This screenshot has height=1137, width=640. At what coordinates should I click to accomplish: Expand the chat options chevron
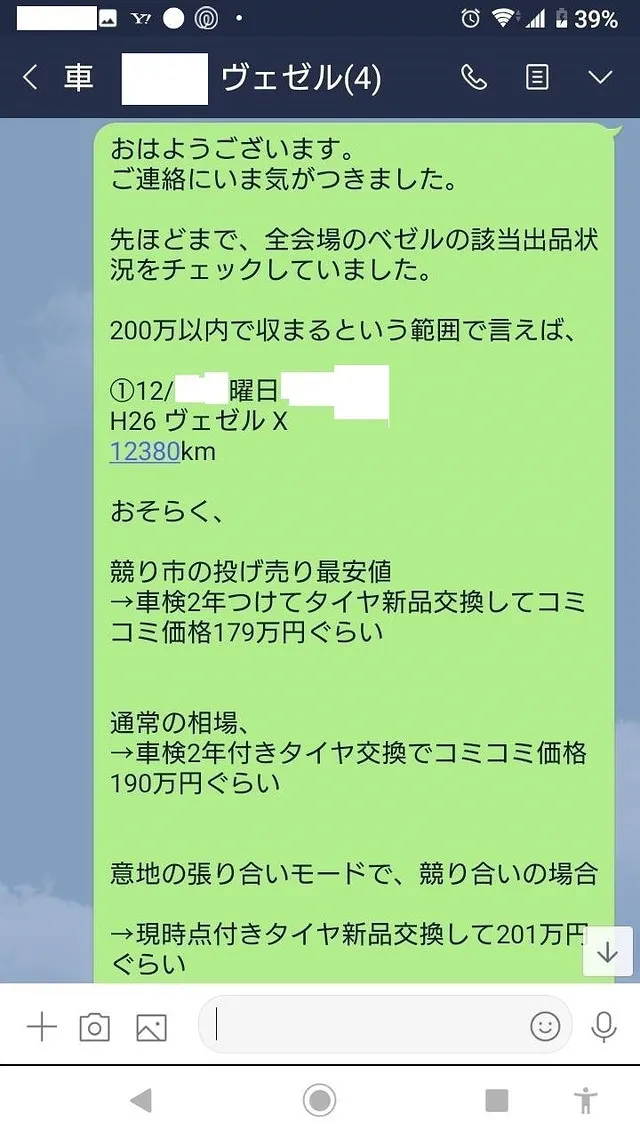(600, 79)
